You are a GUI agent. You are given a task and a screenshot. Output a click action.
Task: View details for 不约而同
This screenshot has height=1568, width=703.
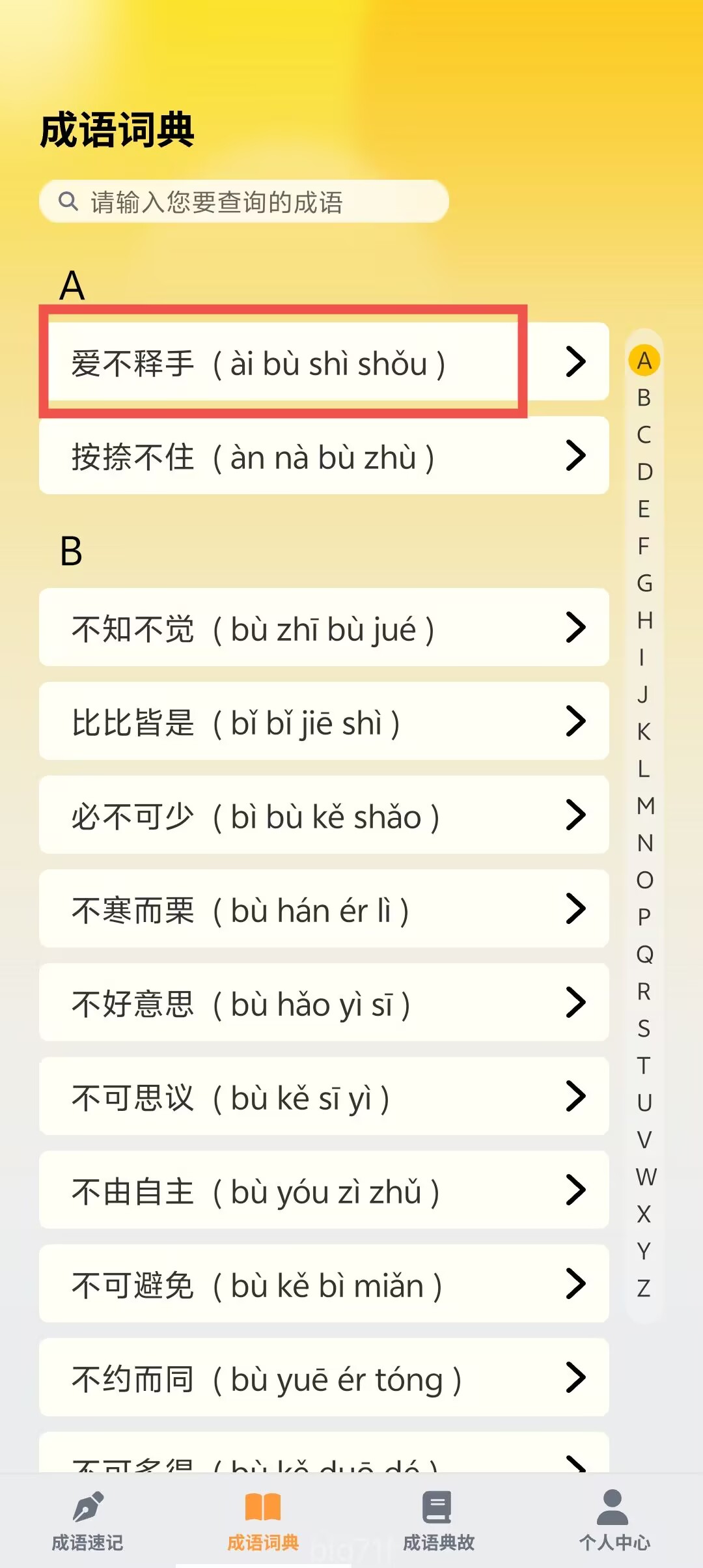[324, 1378]
